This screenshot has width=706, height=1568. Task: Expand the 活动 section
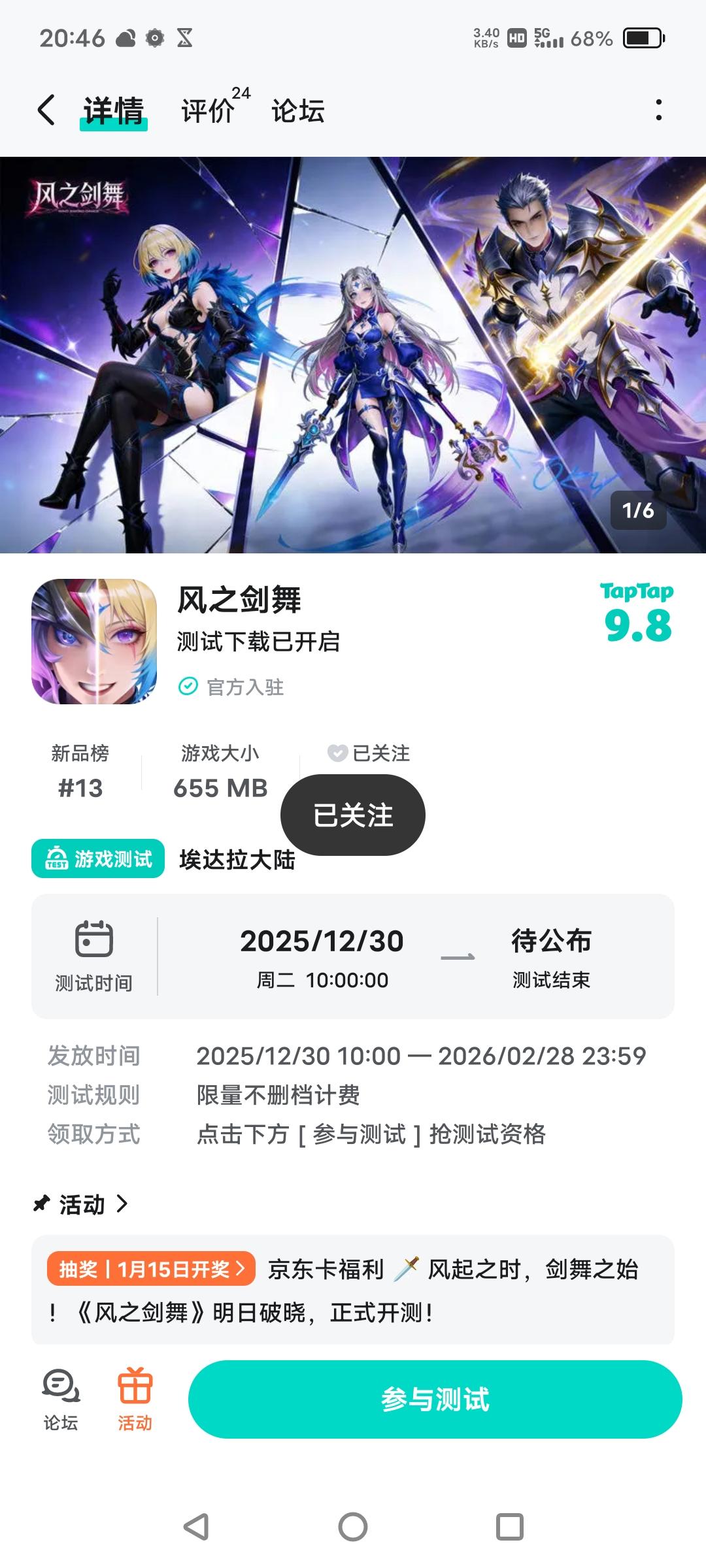(x=82, y=1204)
